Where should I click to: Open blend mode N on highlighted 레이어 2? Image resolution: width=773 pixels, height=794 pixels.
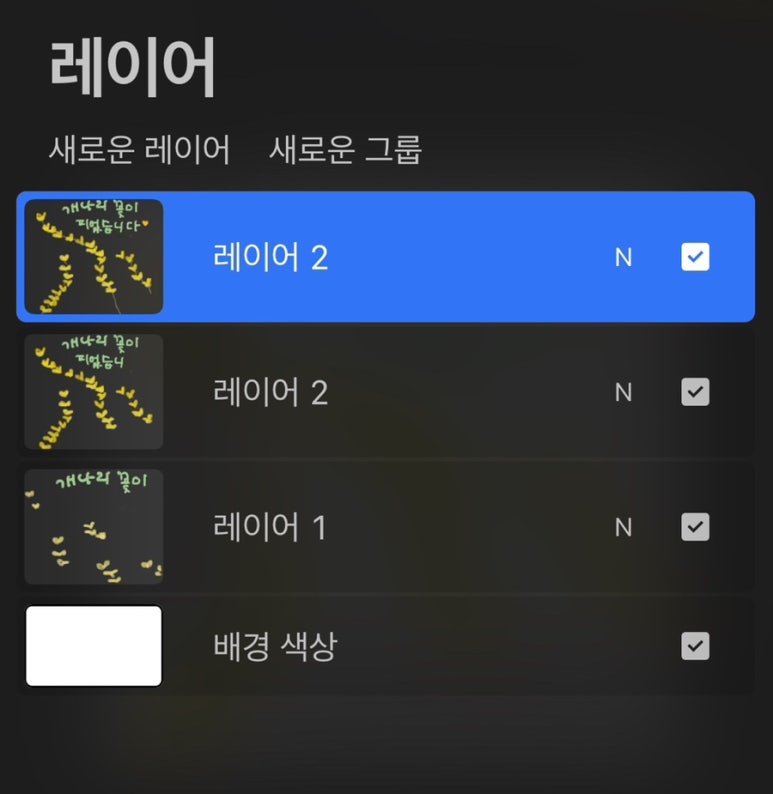click(x=623, y=258)
